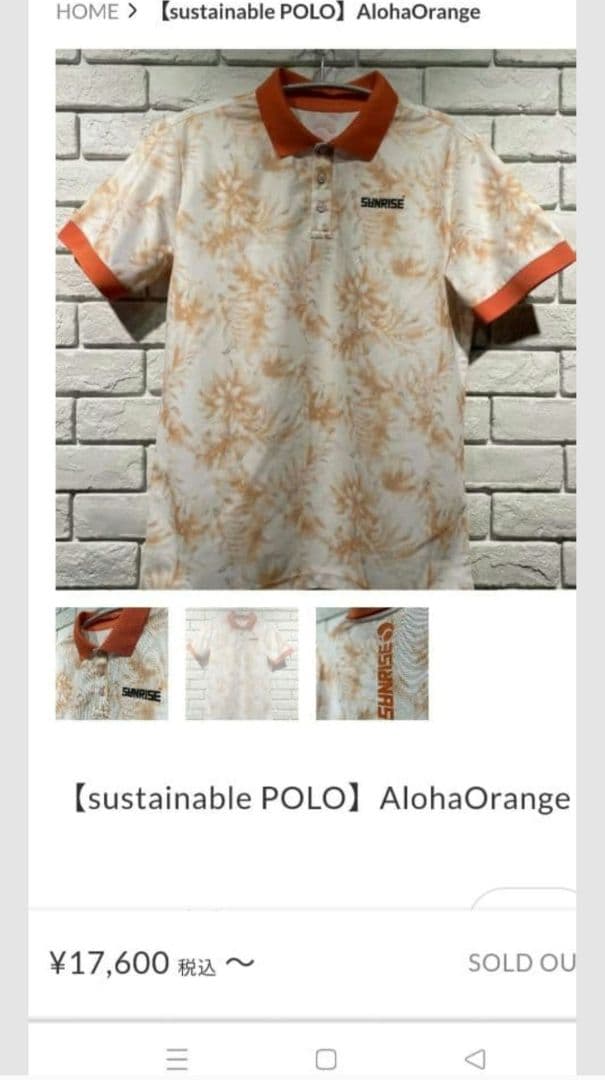Open recent apps from navigation bar

pos(177,1058)
